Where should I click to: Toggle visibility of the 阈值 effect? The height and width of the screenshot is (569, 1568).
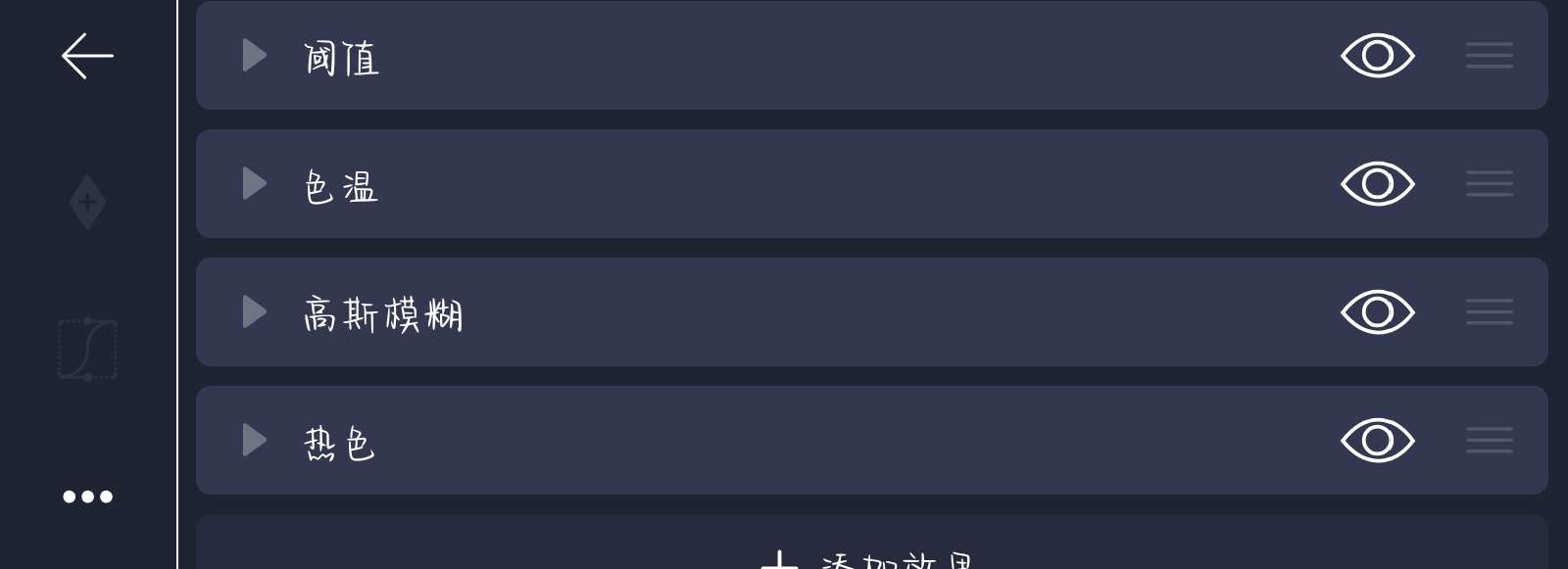(1377, 56)
